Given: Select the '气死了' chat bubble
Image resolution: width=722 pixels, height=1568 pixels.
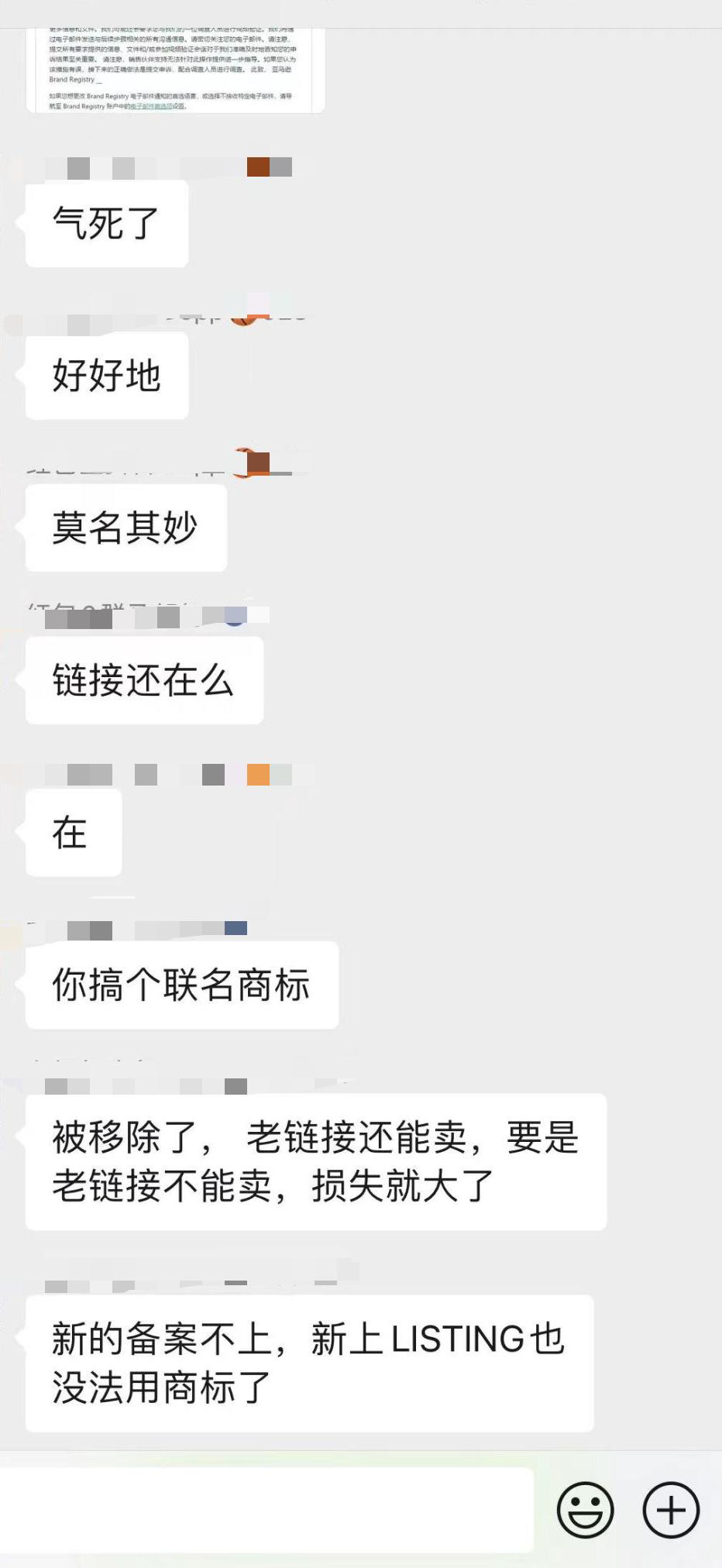Looking at the screenshot, I should [x=106, y=224].
